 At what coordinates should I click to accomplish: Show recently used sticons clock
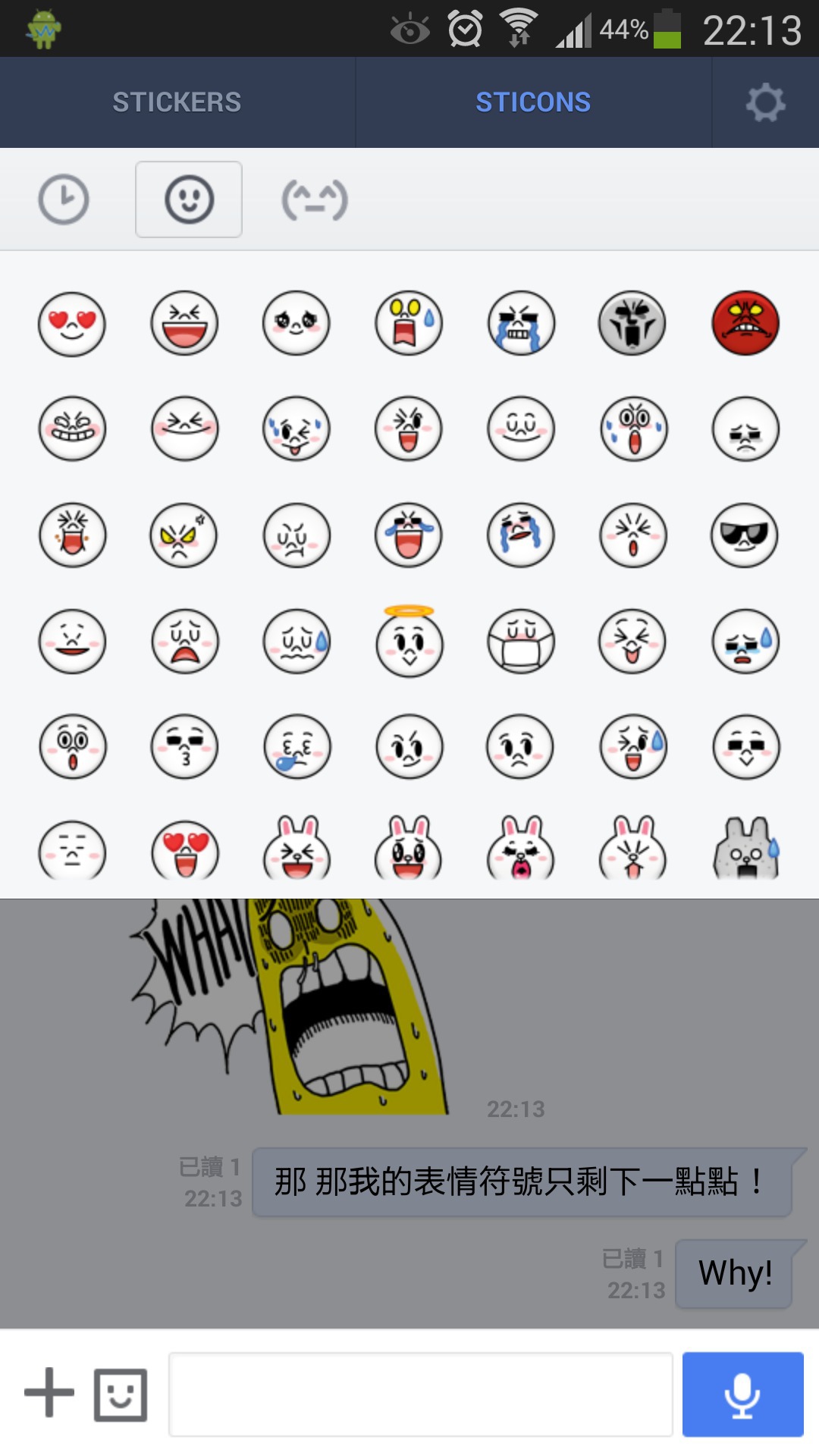[64, 199]
